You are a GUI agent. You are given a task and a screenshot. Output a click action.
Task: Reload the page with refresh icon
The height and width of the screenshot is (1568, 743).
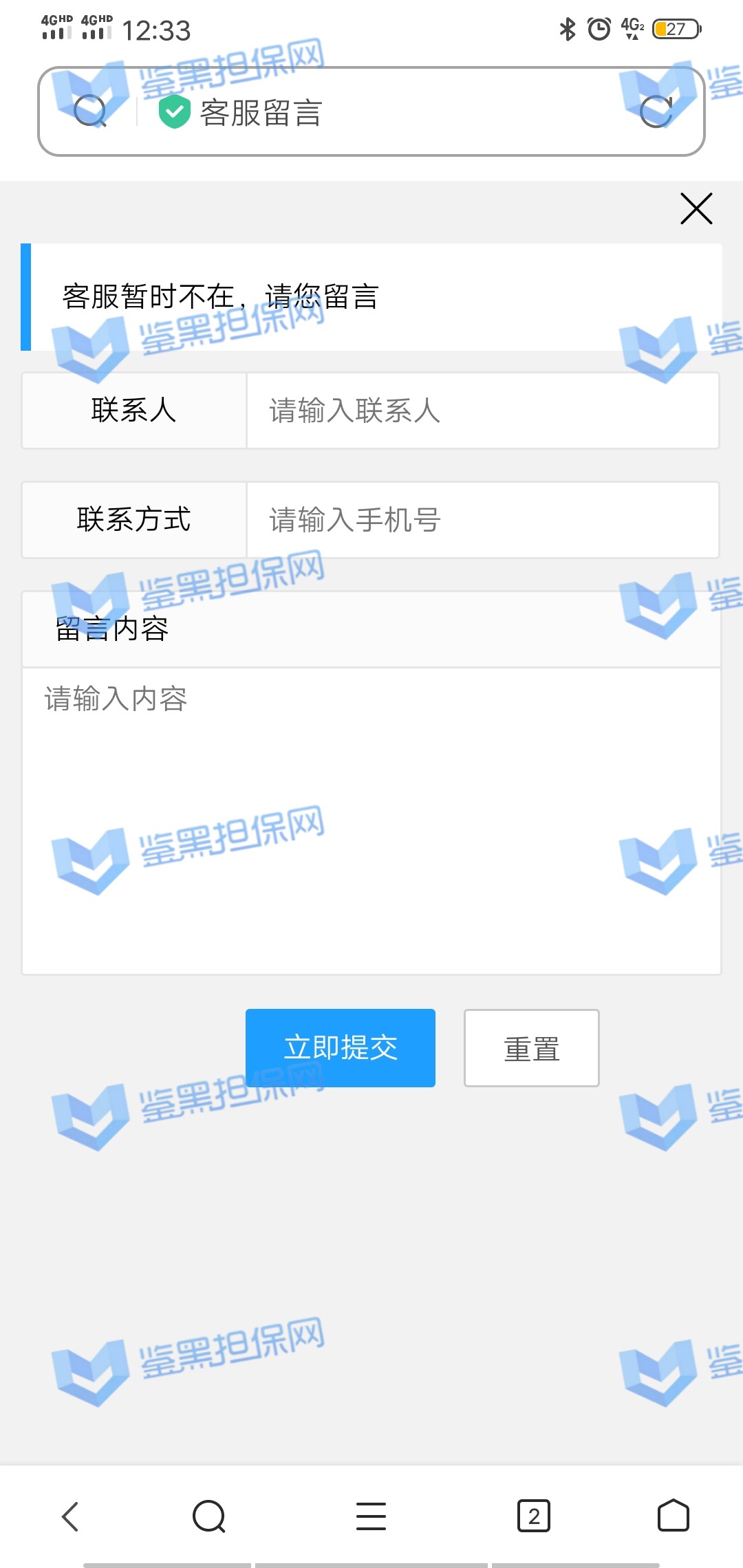pyautogui.click(x=656, y=111)
